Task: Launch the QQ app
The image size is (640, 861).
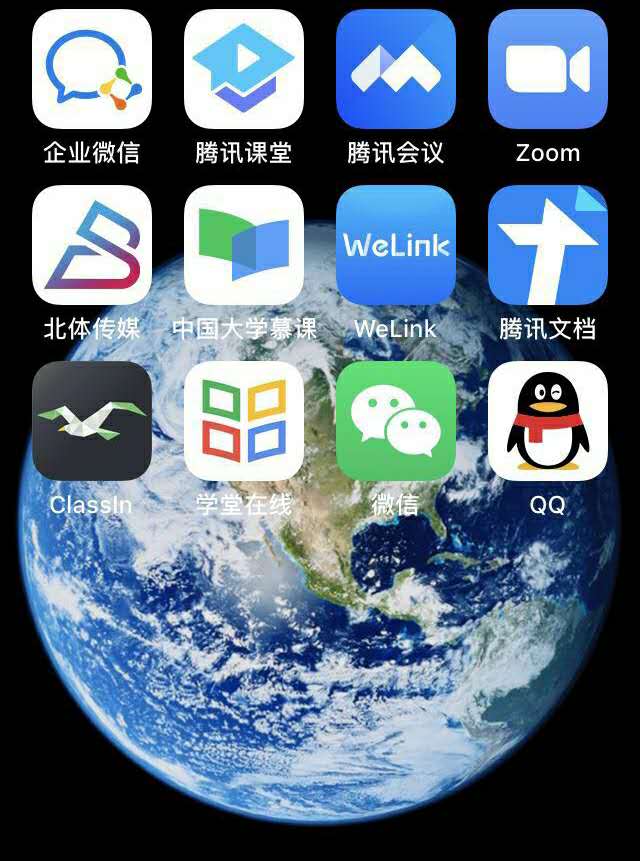Action: tap(548, 421)
